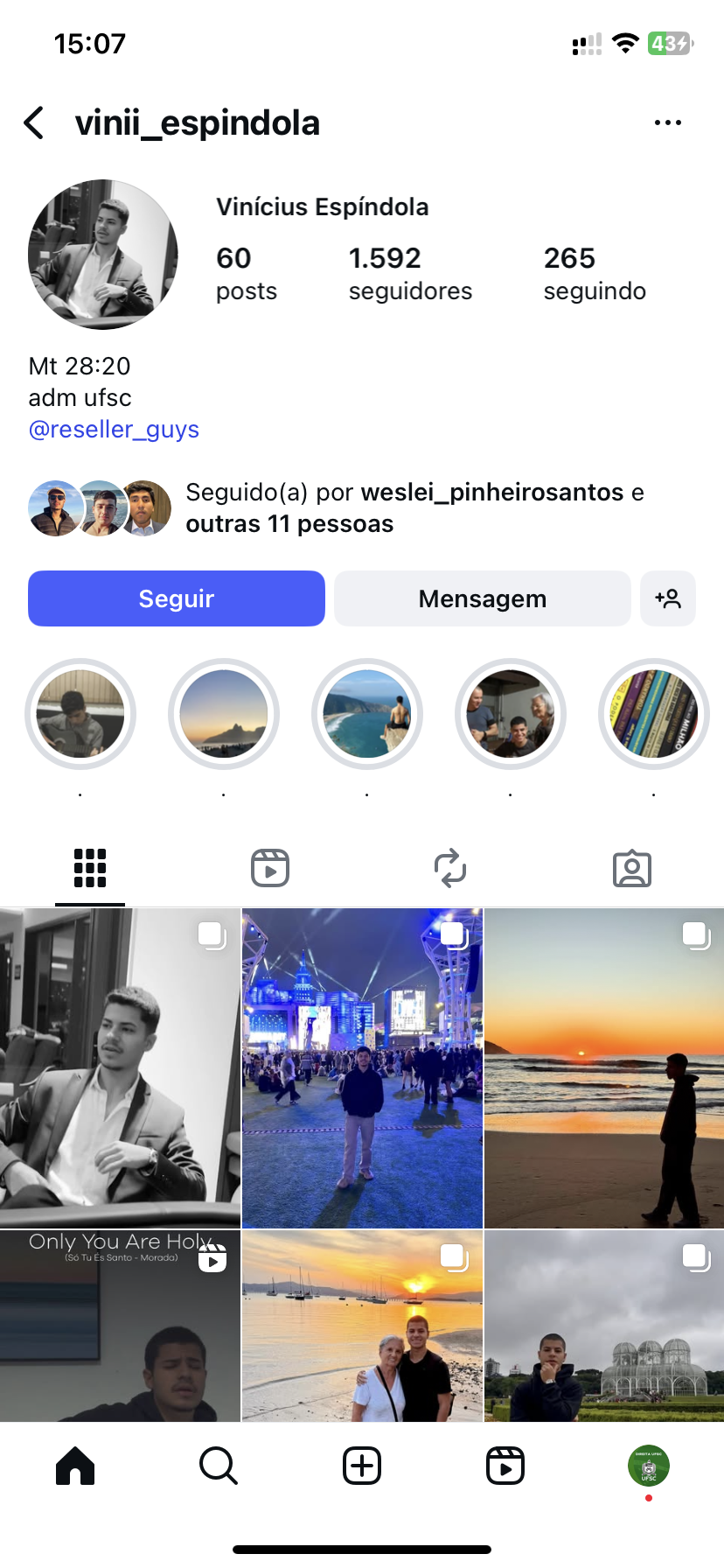Tap the Mensagem button
This screenshot has width=724, height=1568.
coord(482,598)
